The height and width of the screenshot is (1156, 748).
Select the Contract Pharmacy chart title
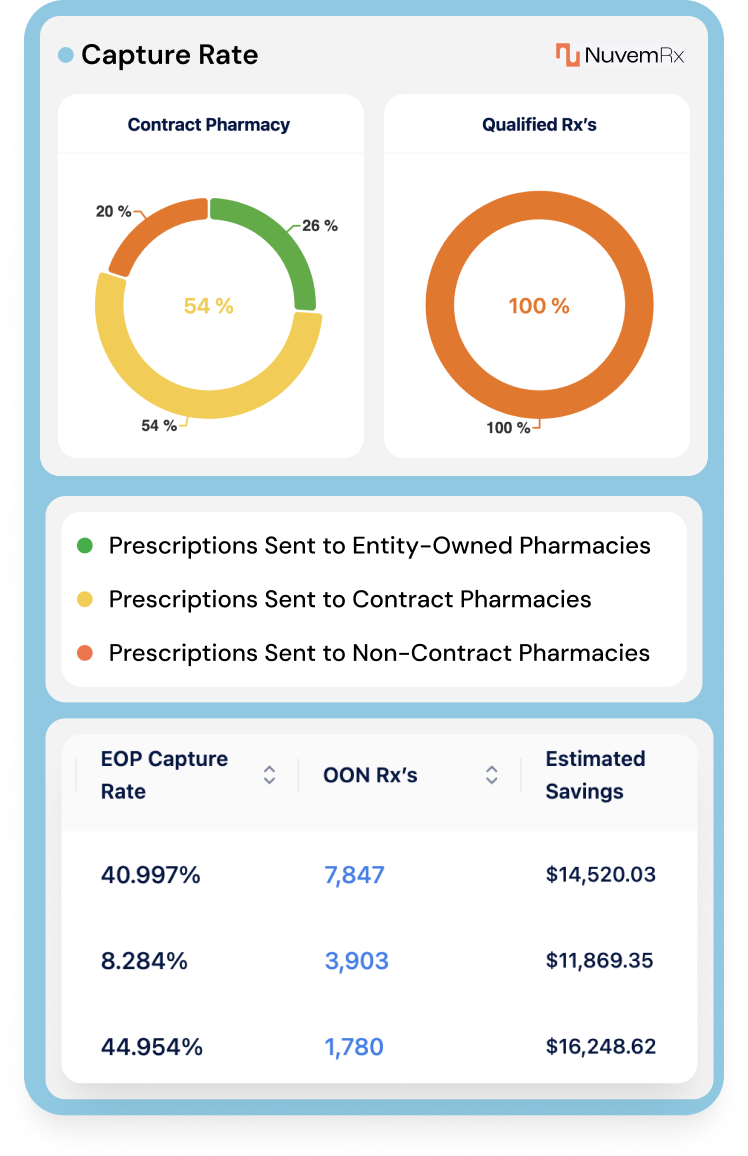210,124
